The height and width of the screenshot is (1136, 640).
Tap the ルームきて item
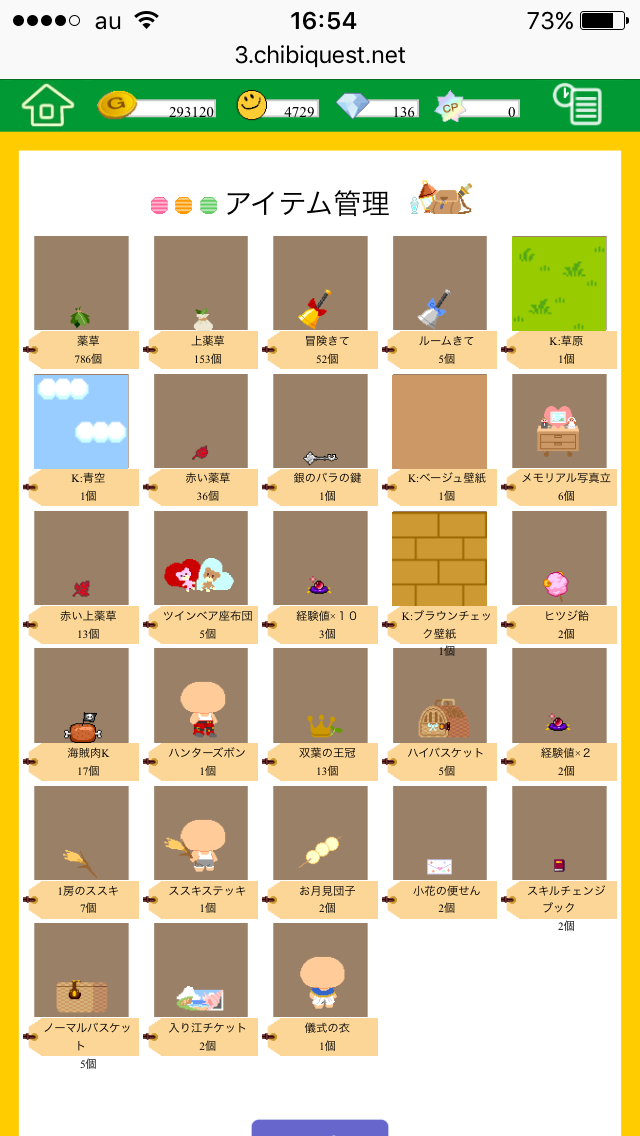(440, 283)
